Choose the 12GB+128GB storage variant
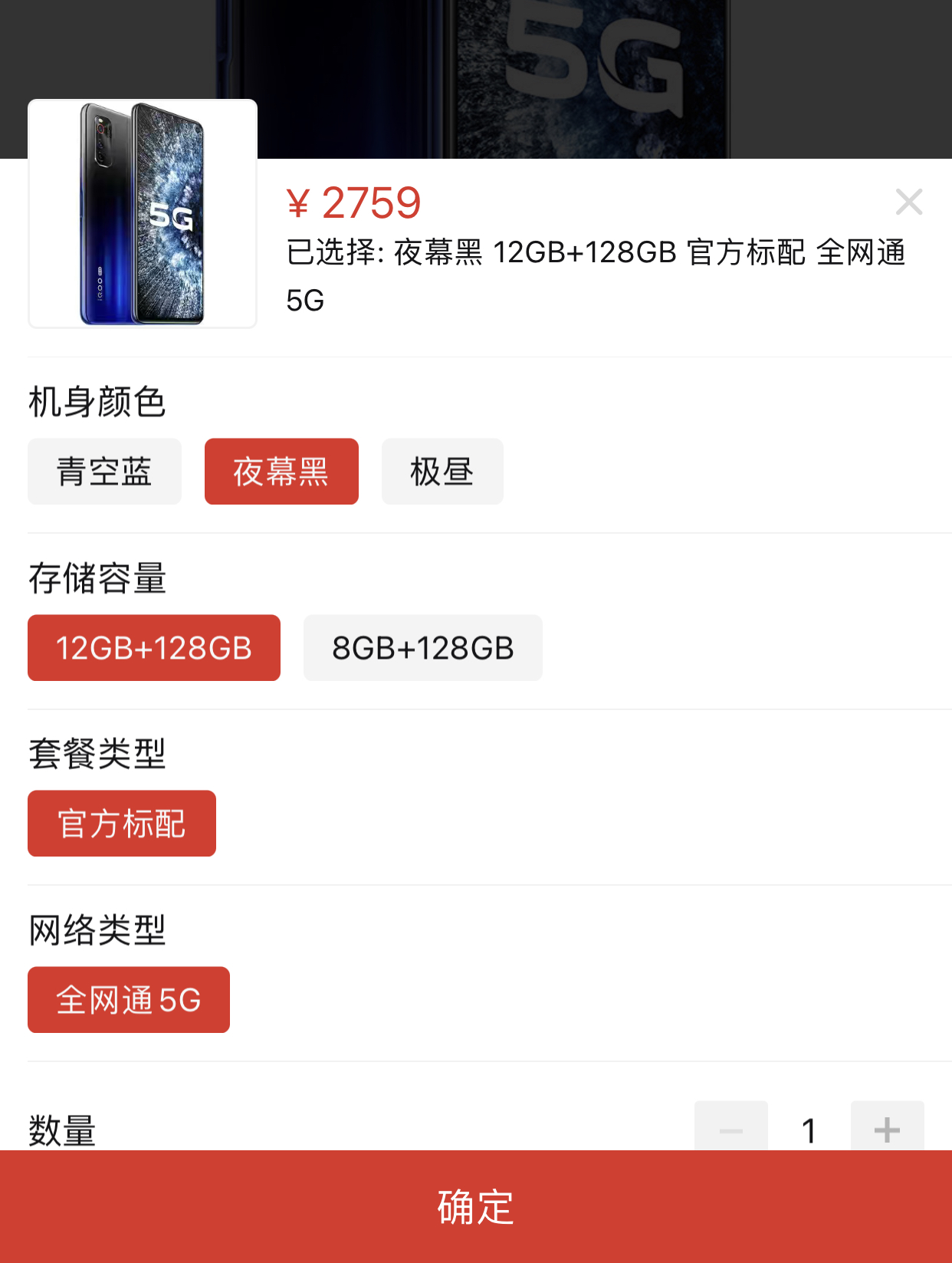The height and width of the screenshot is (1263, 952). [x=153, y=648]
